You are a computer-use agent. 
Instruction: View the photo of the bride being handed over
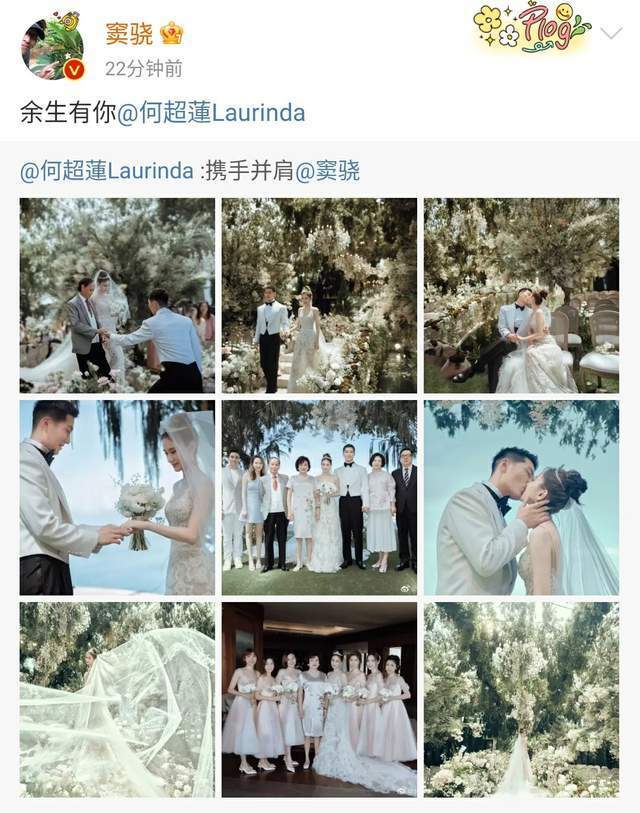[x=117, y=295]
